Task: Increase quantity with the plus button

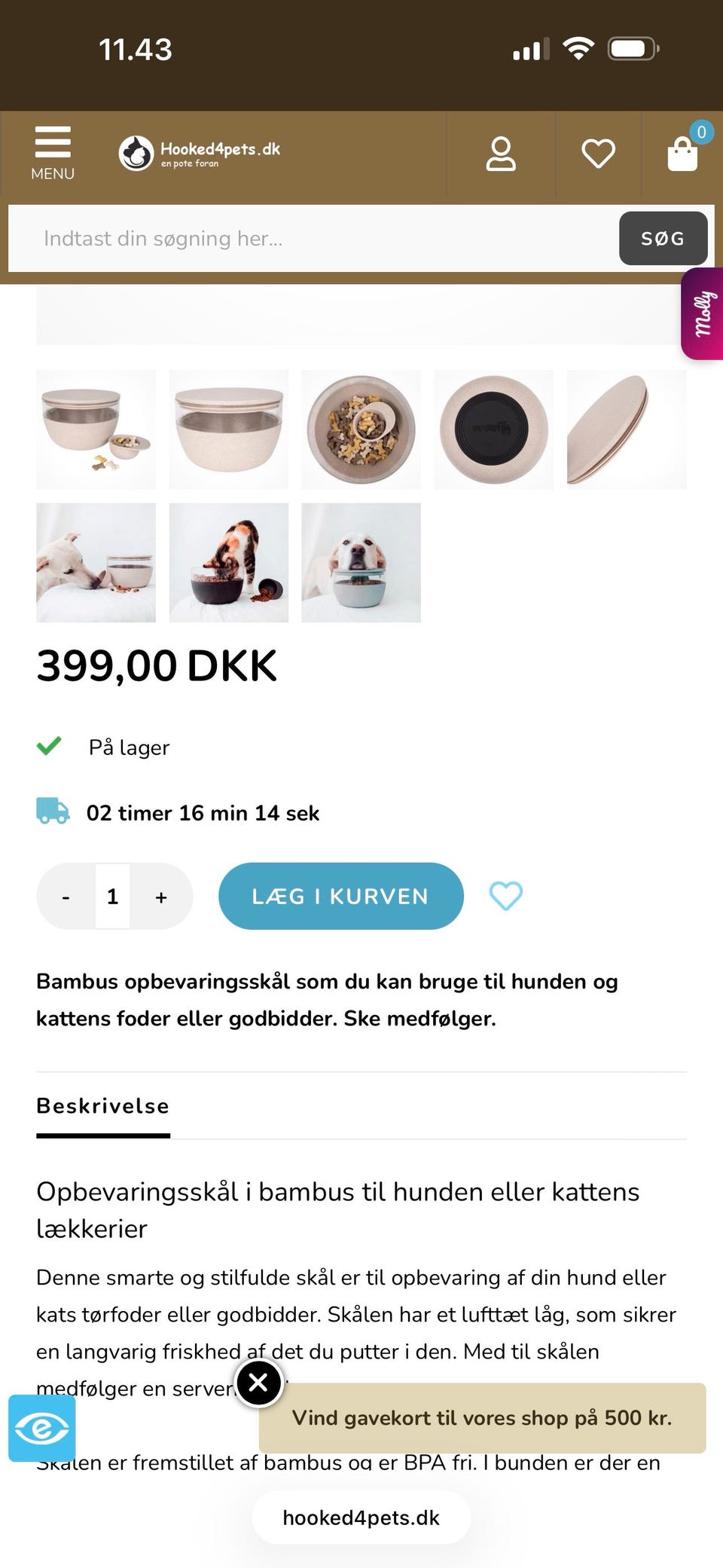Action: coord(161,897)
